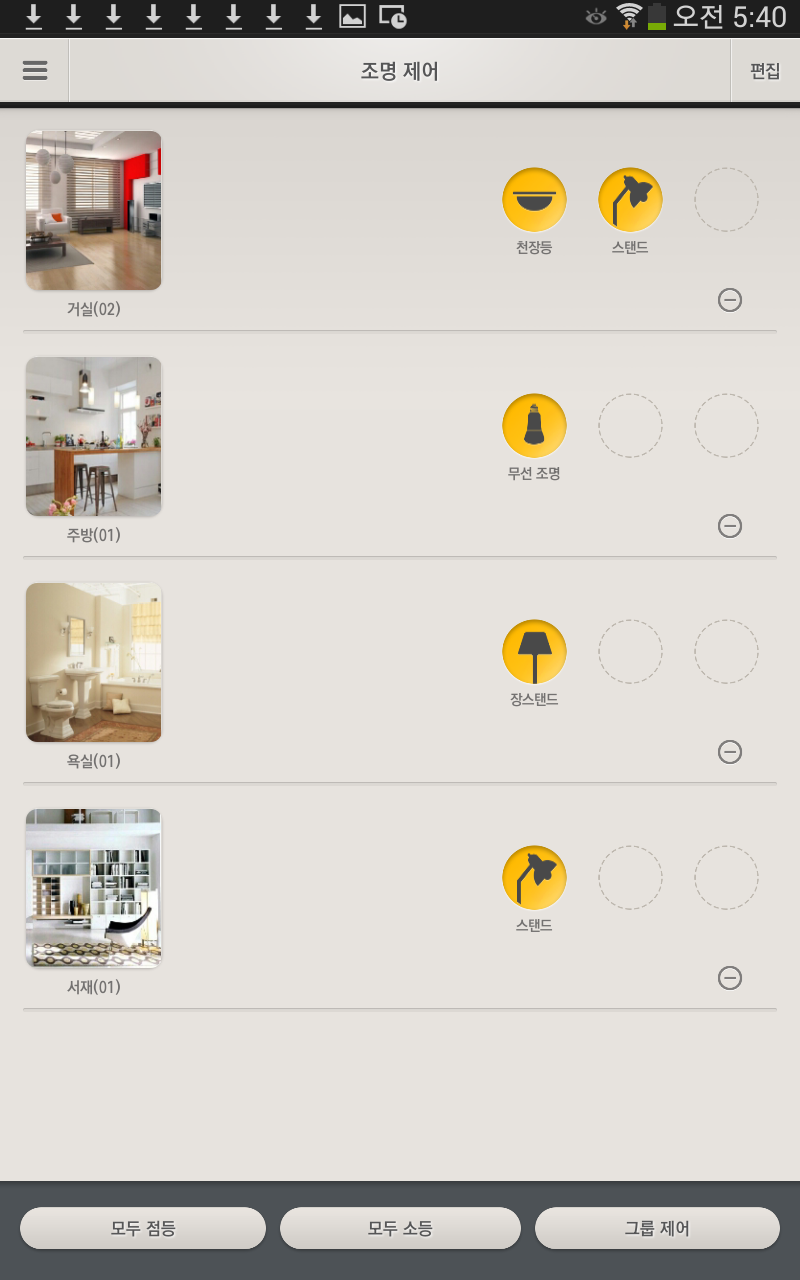Open the 주방(01) room picture
This screenshot has width=800, height=1280.
(x=94, y=437)
